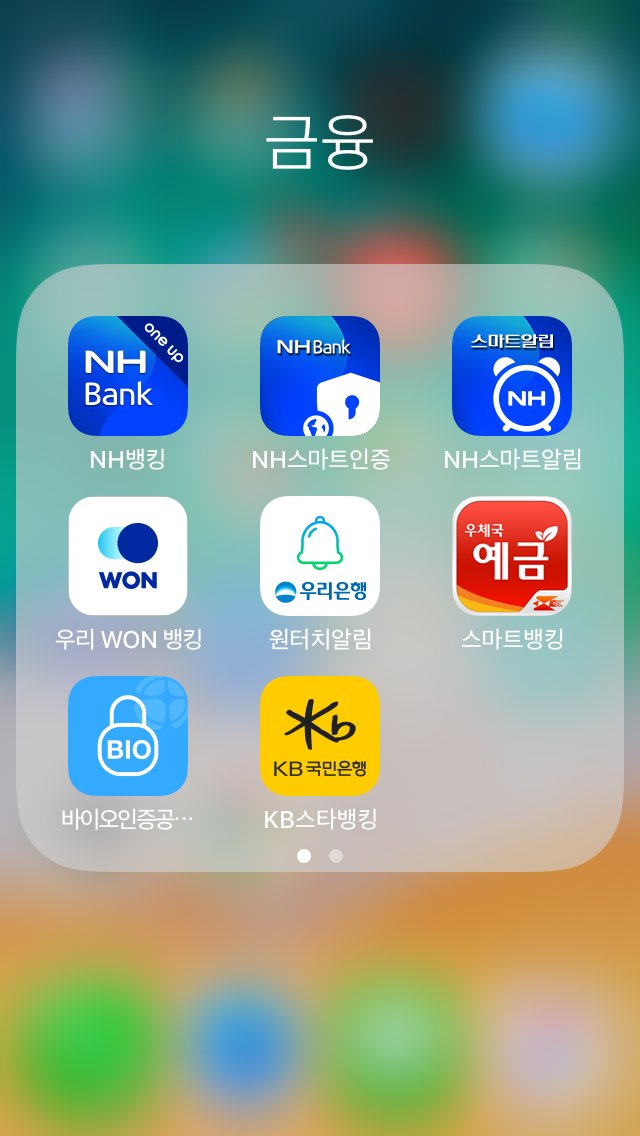Open the NH뱅킹 app
640x1136 pixels.
click(x=128, y=376)
